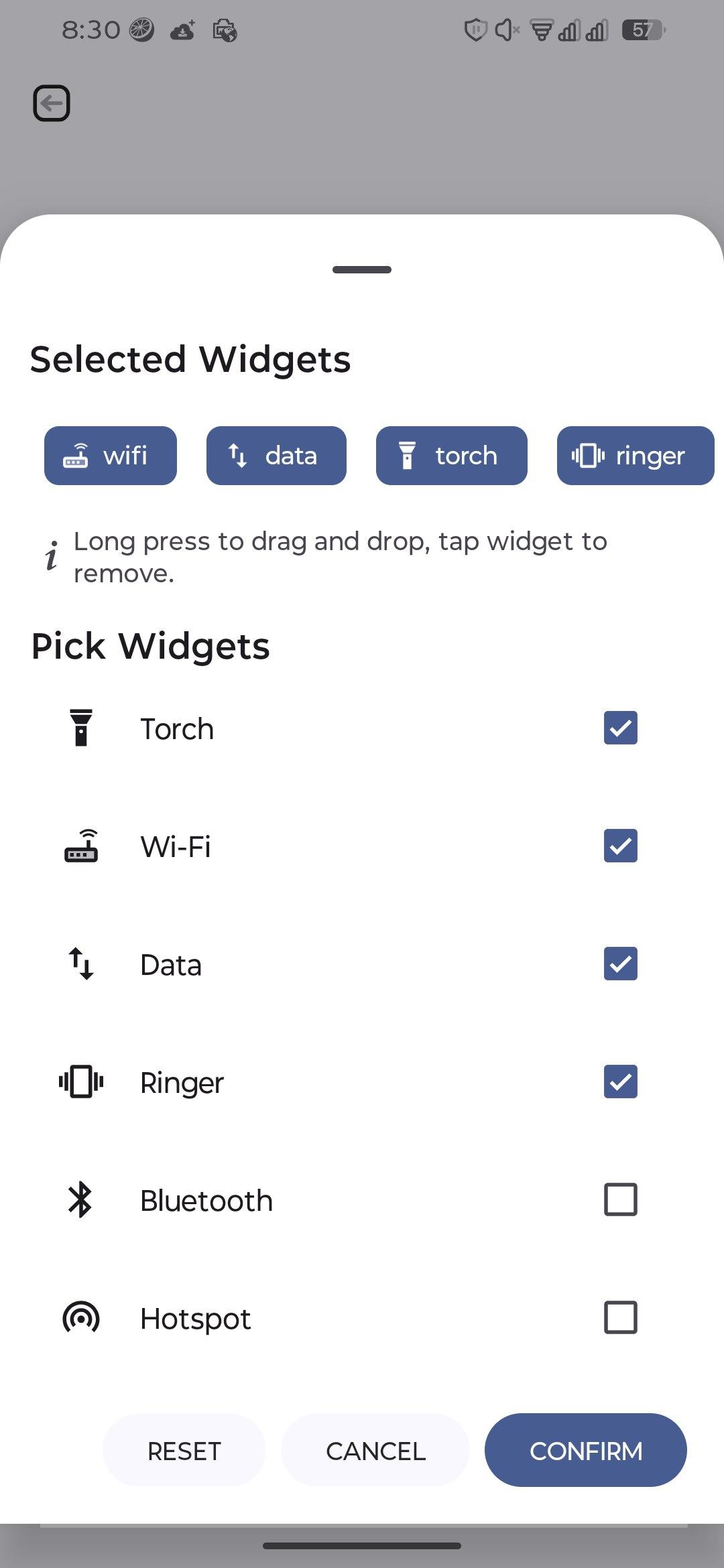Uncheck the Torch widget checkbox

[620, 728]
